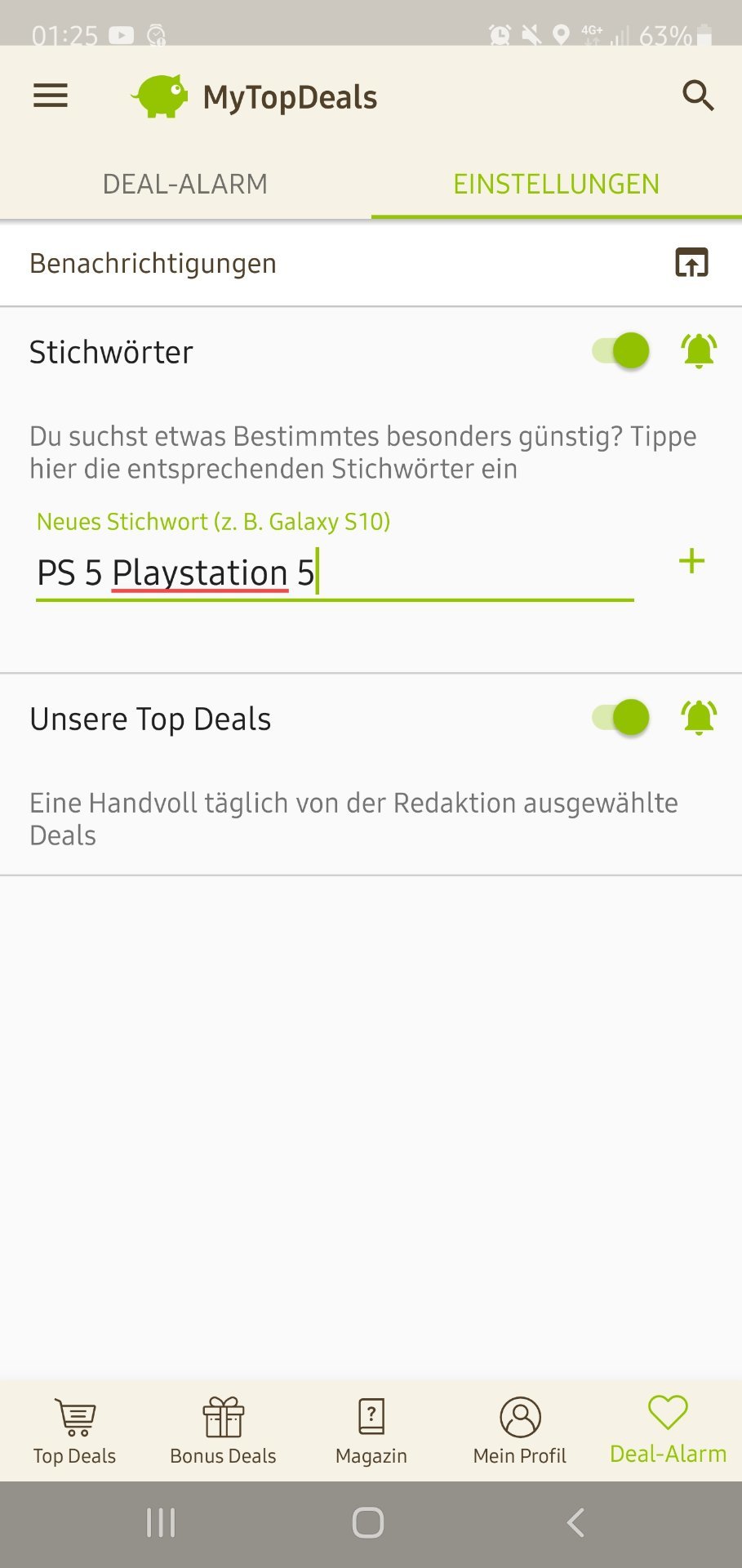Open Benachrichtigungen system settings icon
742x1568 pixels.
pos(691,263)
